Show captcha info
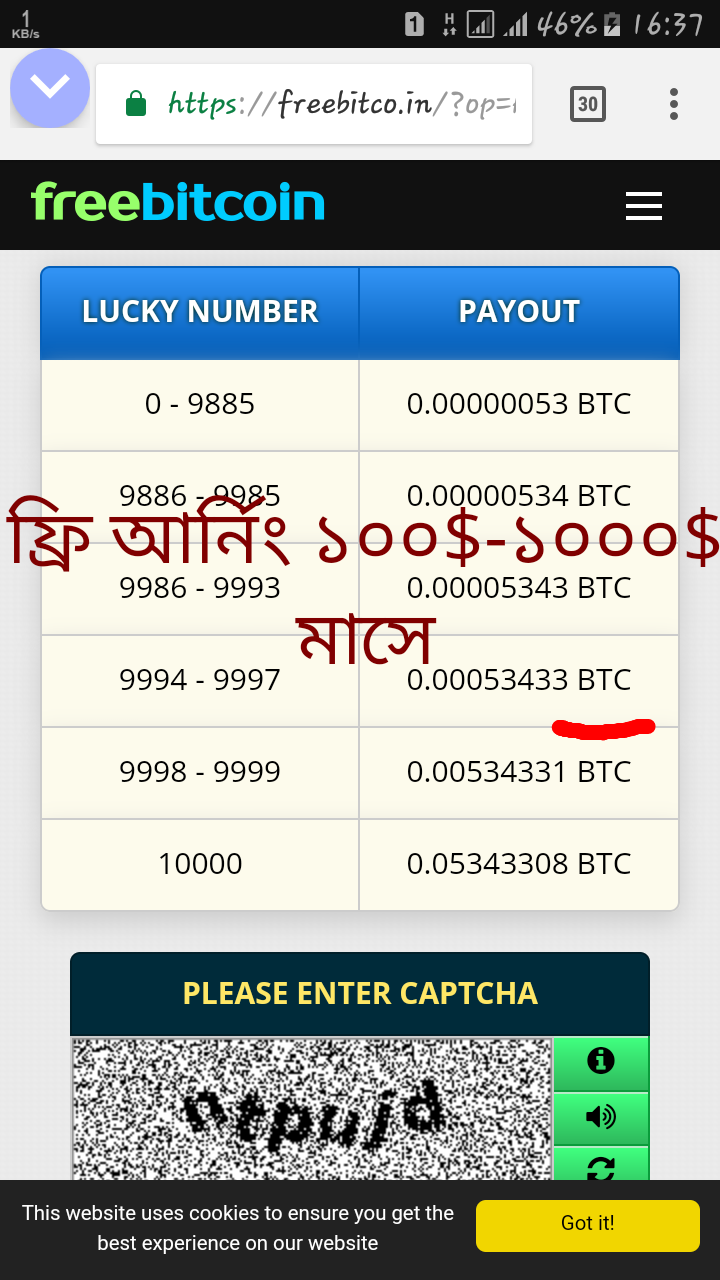Screen dimensions: 720x1280 click(x=601, y=1061)
